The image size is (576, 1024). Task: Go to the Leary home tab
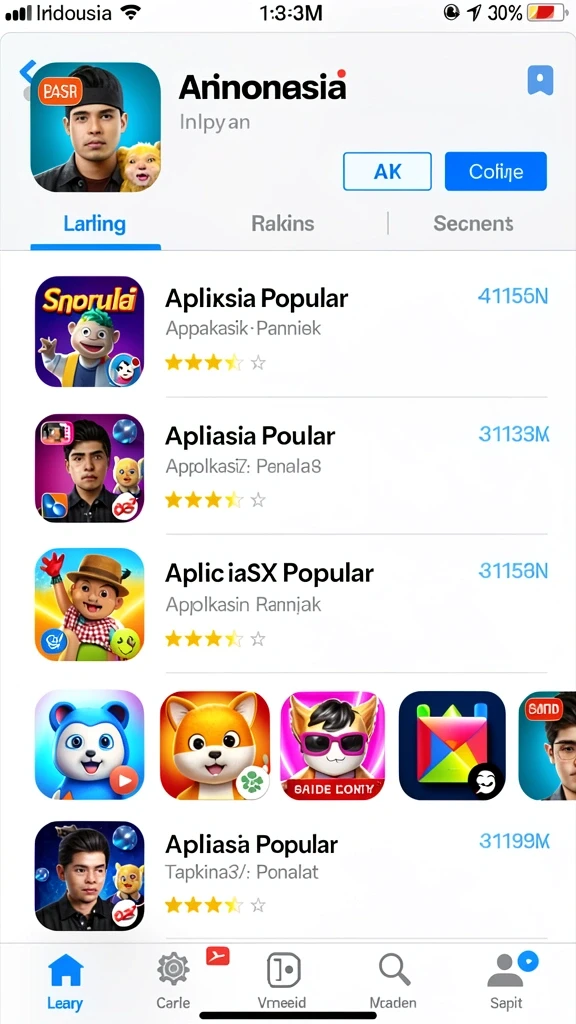click(x=65, y=982)
